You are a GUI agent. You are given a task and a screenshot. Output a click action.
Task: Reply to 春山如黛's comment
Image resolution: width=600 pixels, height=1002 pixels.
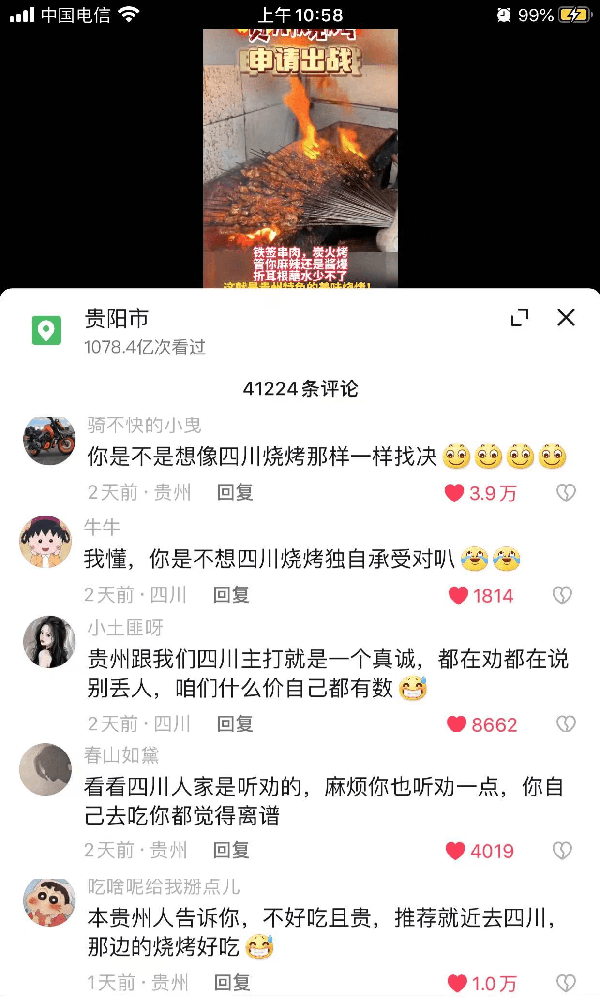coord(231,850)
